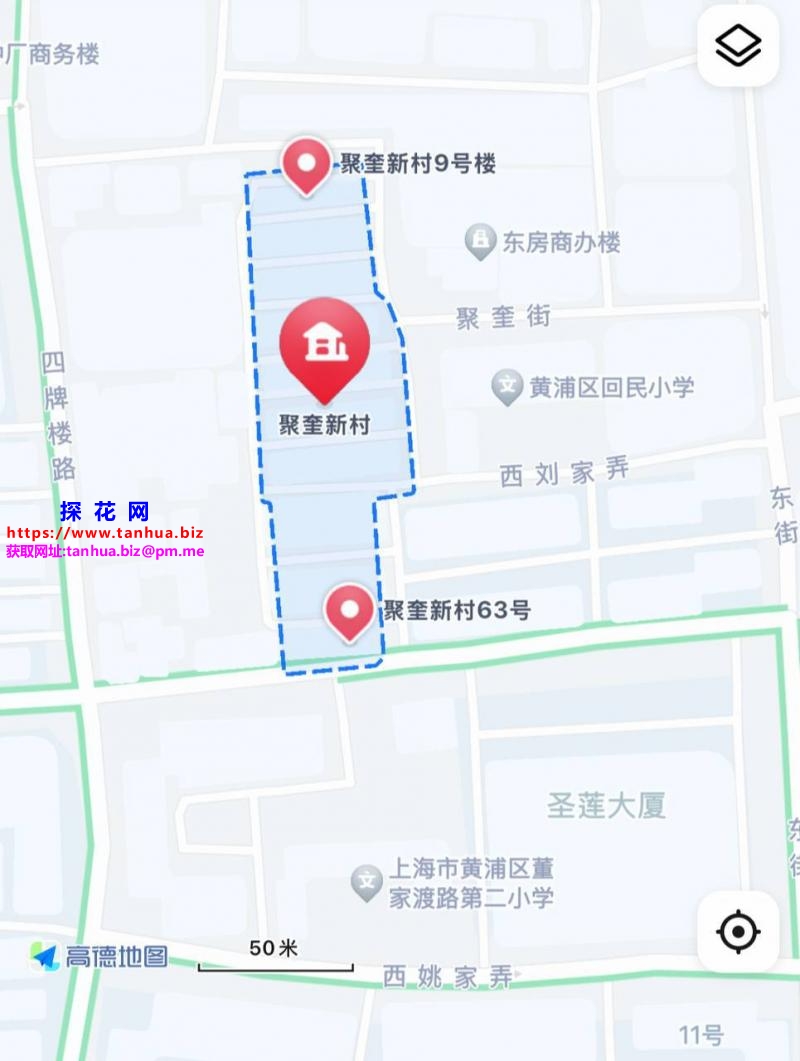The height and width of the screenshot is (1061, 800).
Task: Open the 黄浦区回民小学 school marker
Action: (x=508, y=386)
